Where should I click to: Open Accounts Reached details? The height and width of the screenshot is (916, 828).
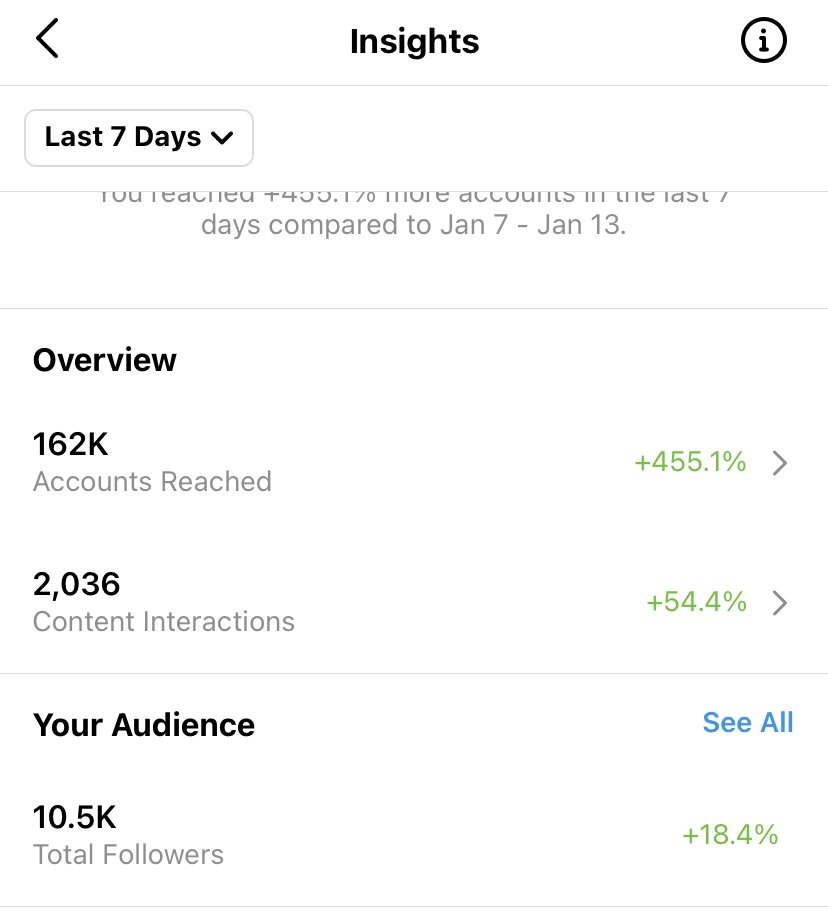click(414, 463)
